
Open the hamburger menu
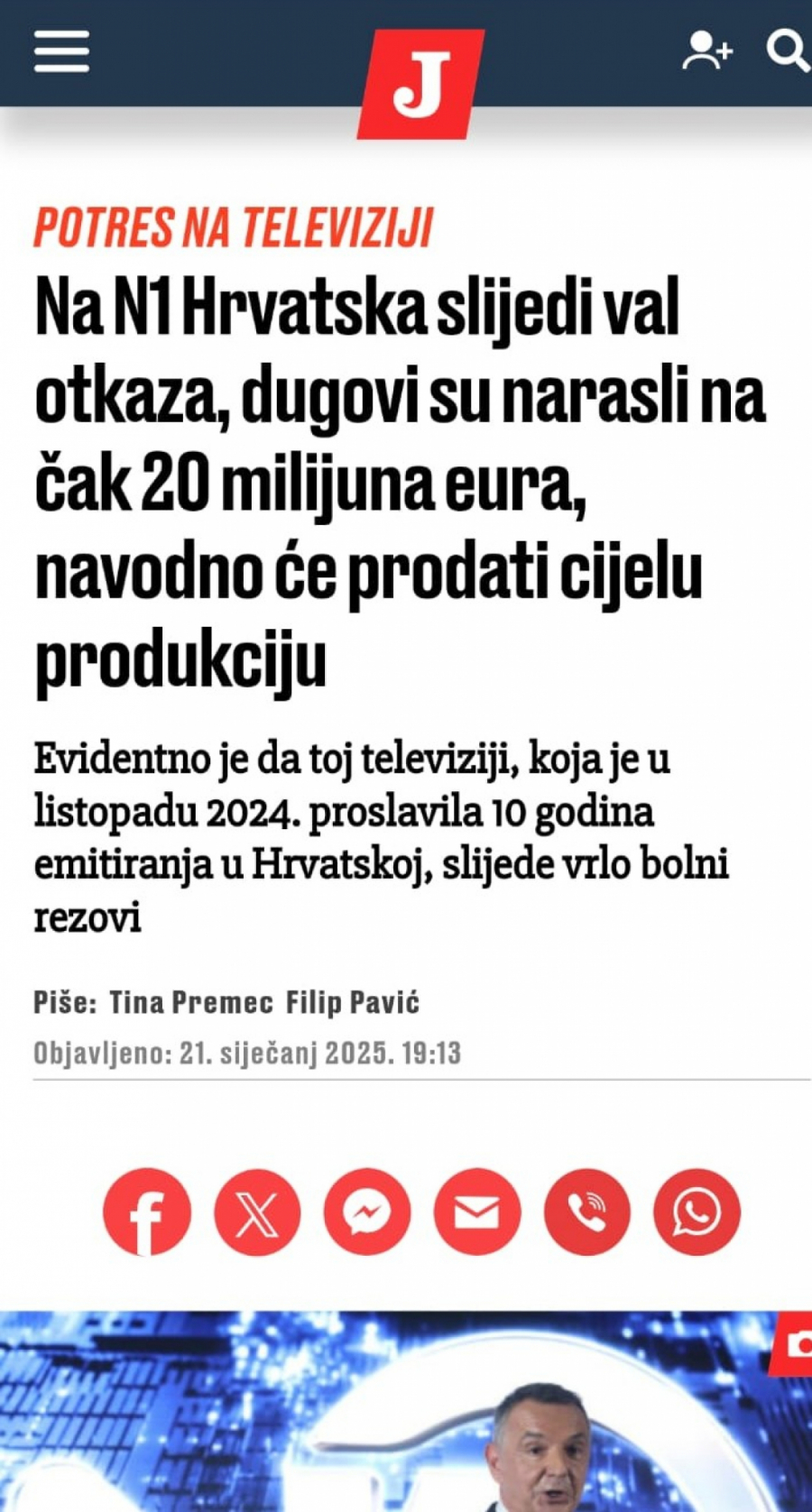click(61, 51)
